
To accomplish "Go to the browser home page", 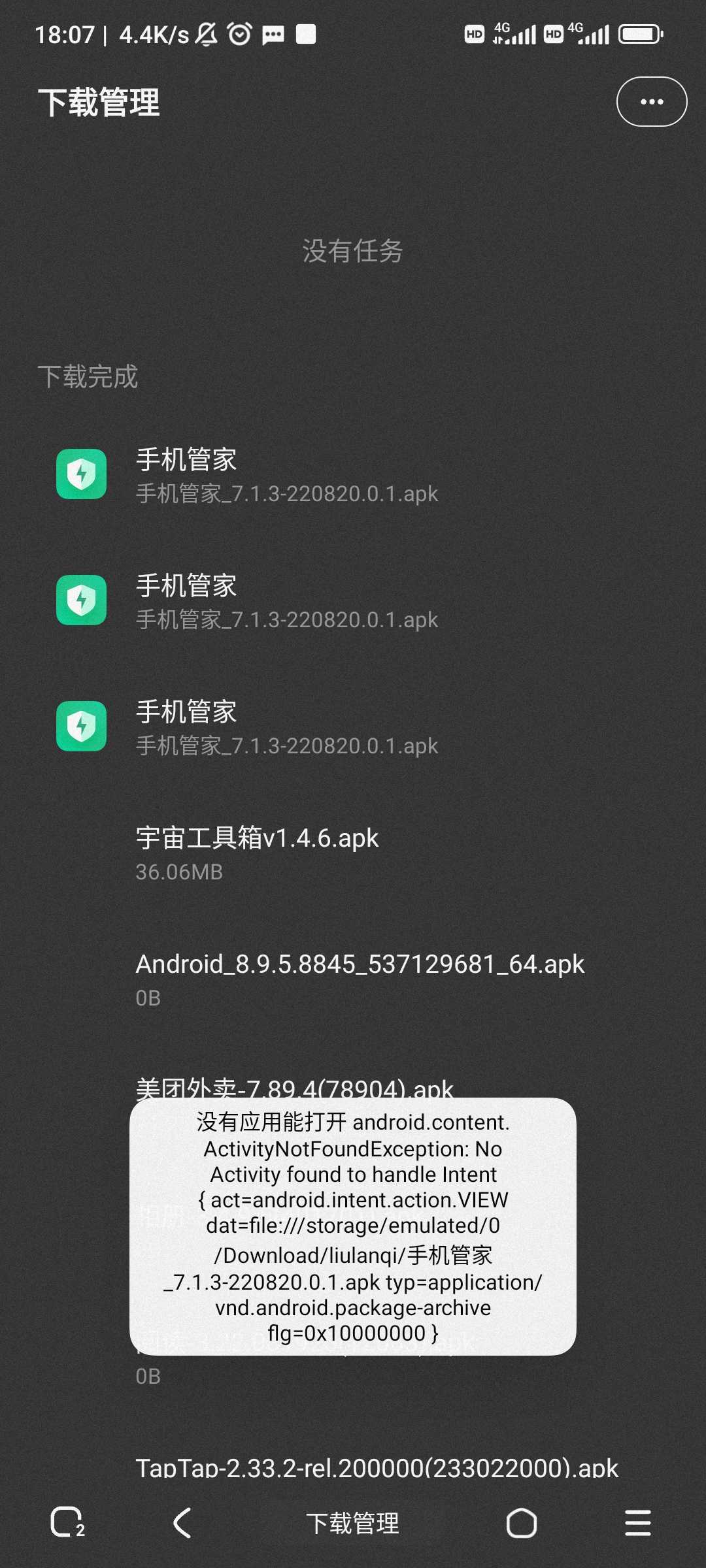I will tap(522, 1523).
